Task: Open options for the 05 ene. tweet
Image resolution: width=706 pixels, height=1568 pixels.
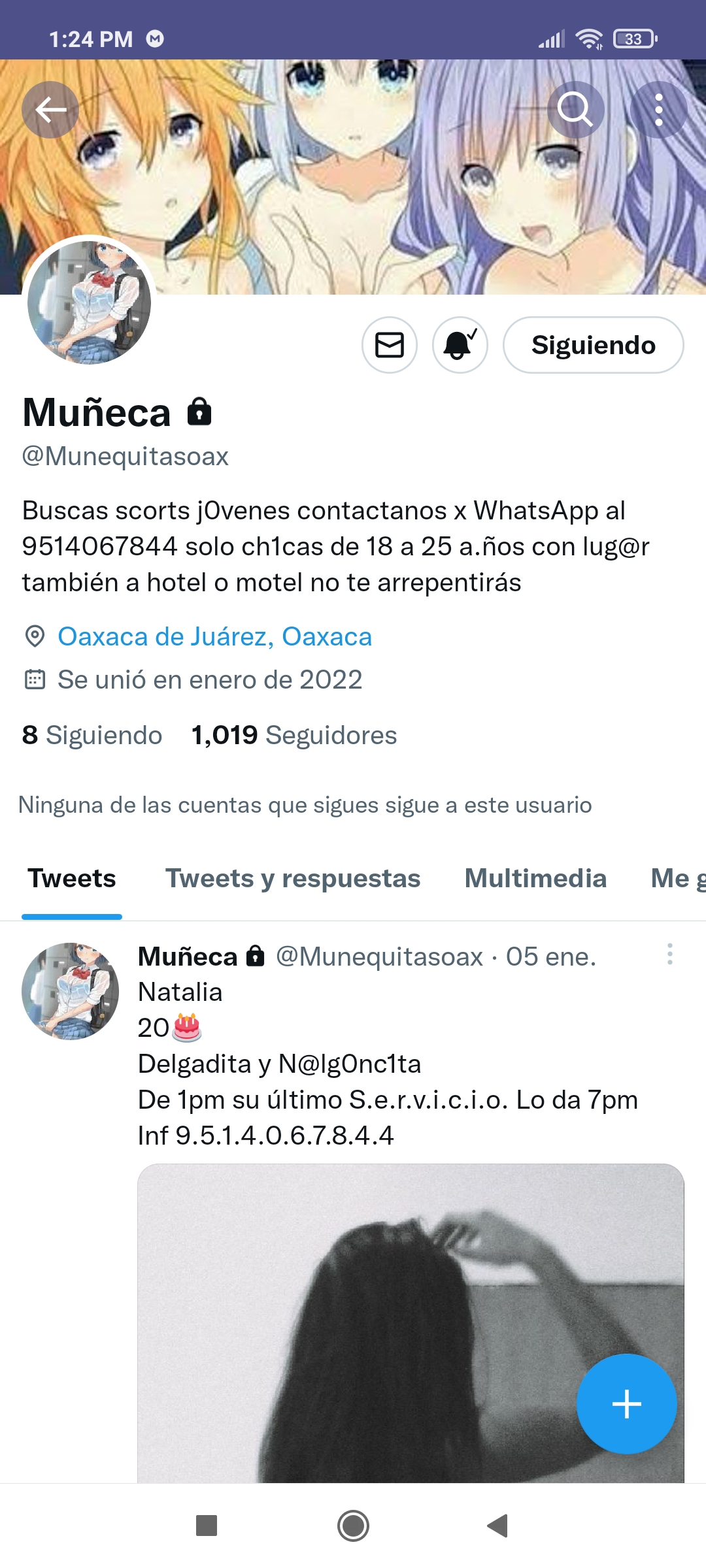Action: point(669,955)
